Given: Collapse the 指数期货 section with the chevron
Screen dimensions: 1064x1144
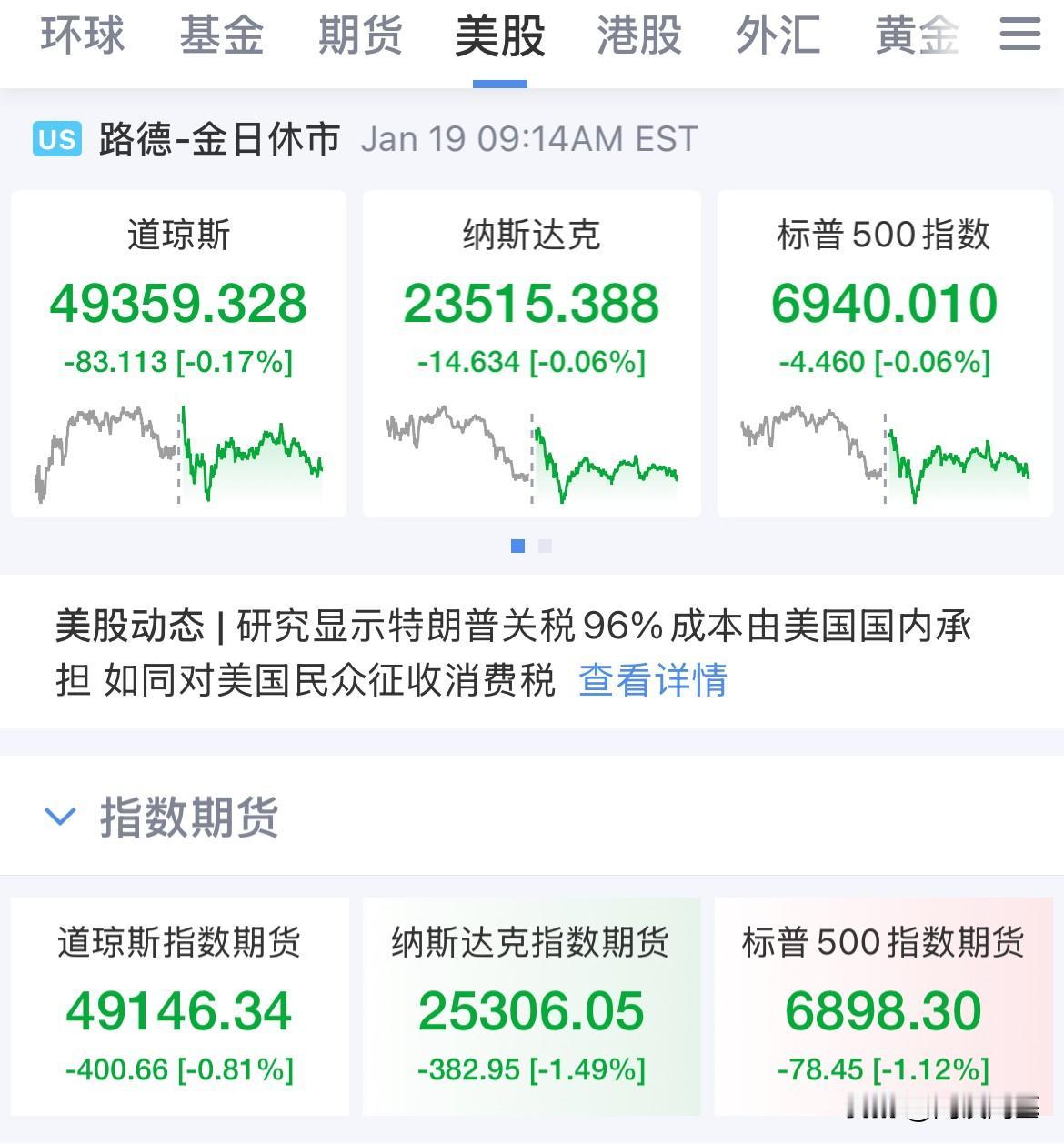Looking at the screenshot, I should point(61,817).
